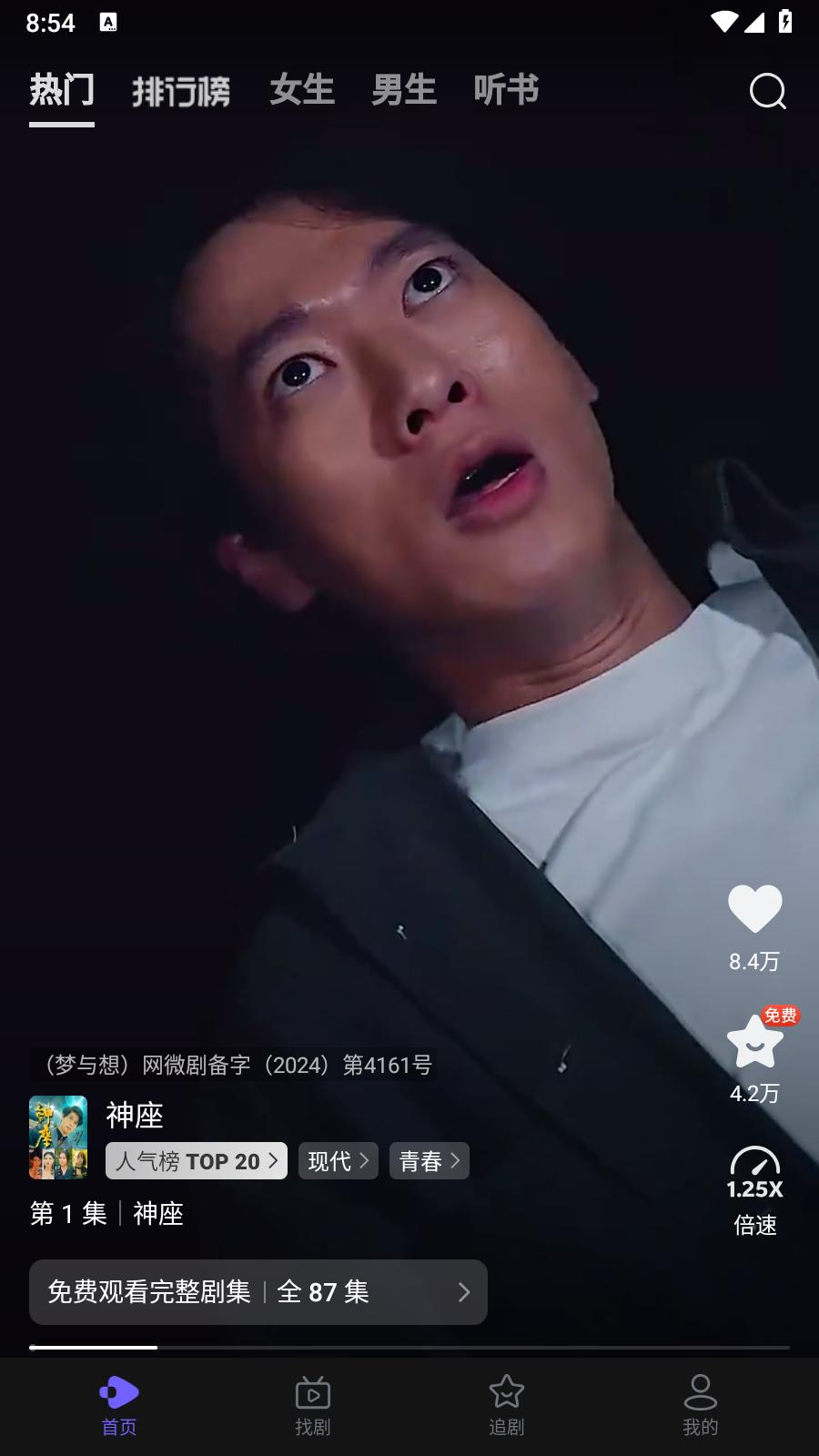Open the search icon
This screenshot has height=1456, width=819.
767,91
